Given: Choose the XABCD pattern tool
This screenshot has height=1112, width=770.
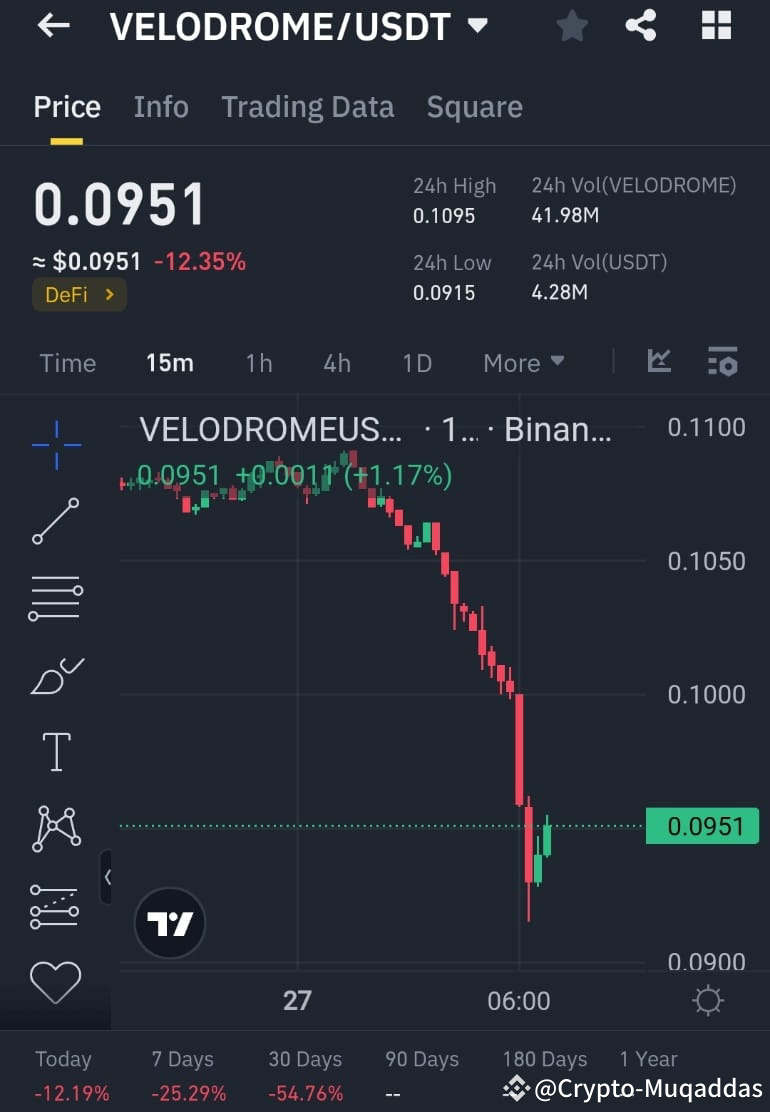Looking at the screenshot, I should (55, 828).
